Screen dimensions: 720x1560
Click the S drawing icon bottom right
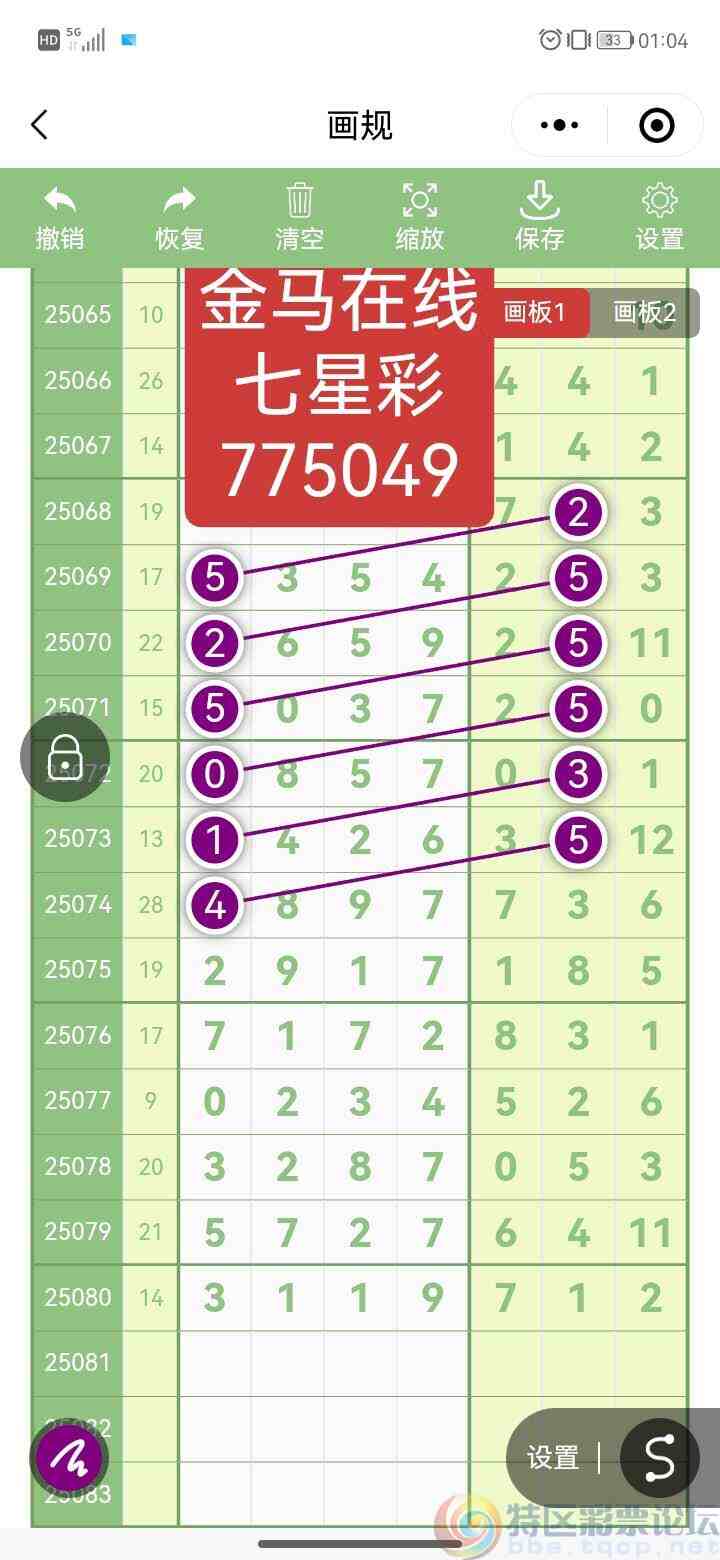(659, 1459)
